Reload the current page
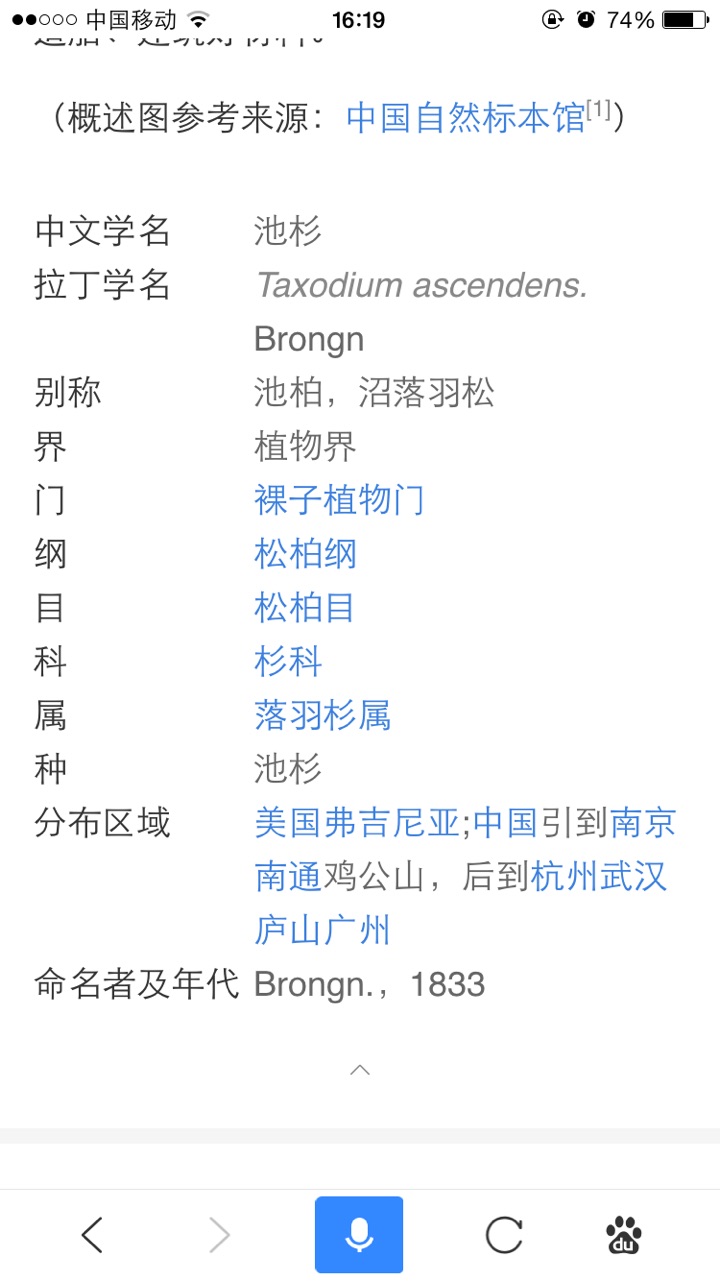Screen dimensions: 720x1281 coord(504,1235)
